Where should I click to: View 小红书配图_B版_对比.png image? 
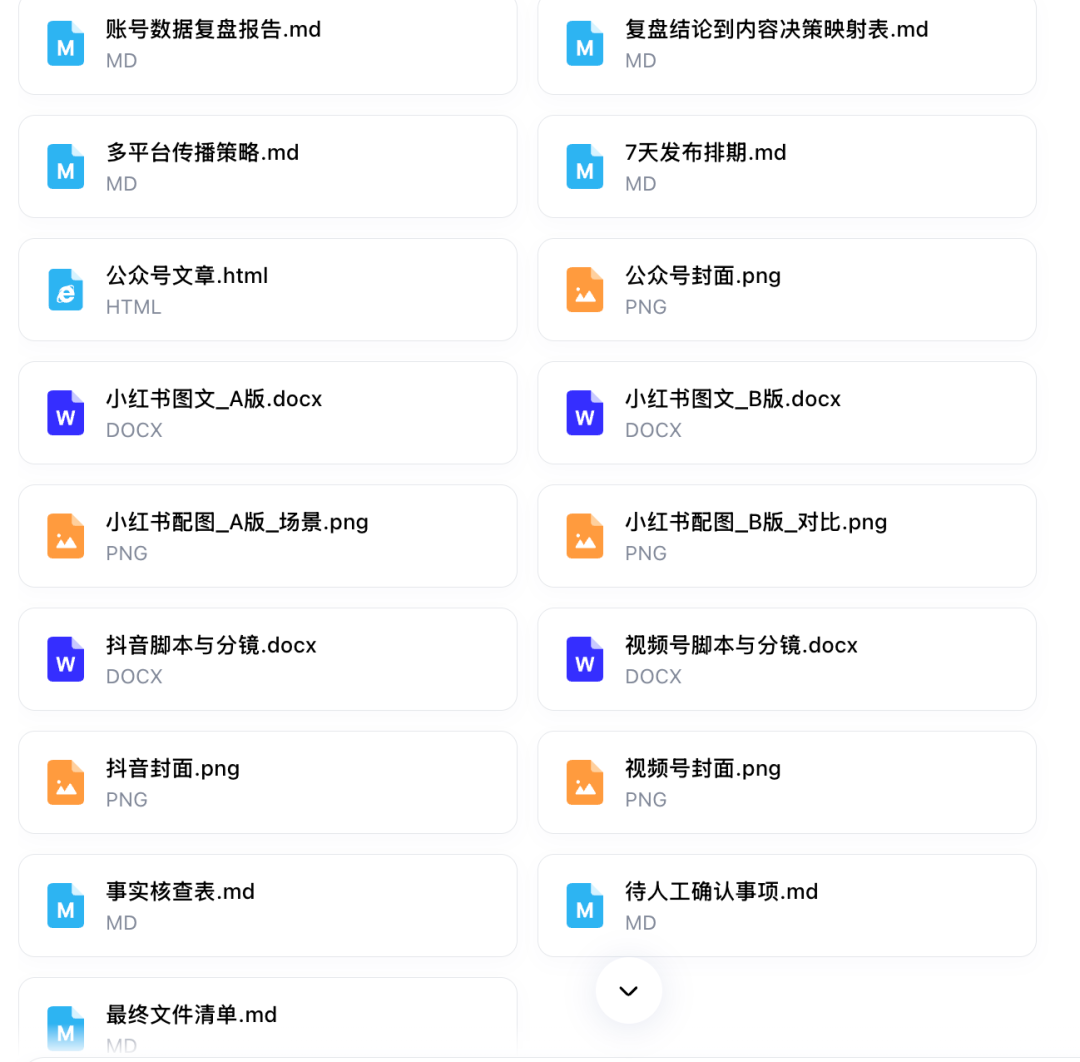point(787,537)
